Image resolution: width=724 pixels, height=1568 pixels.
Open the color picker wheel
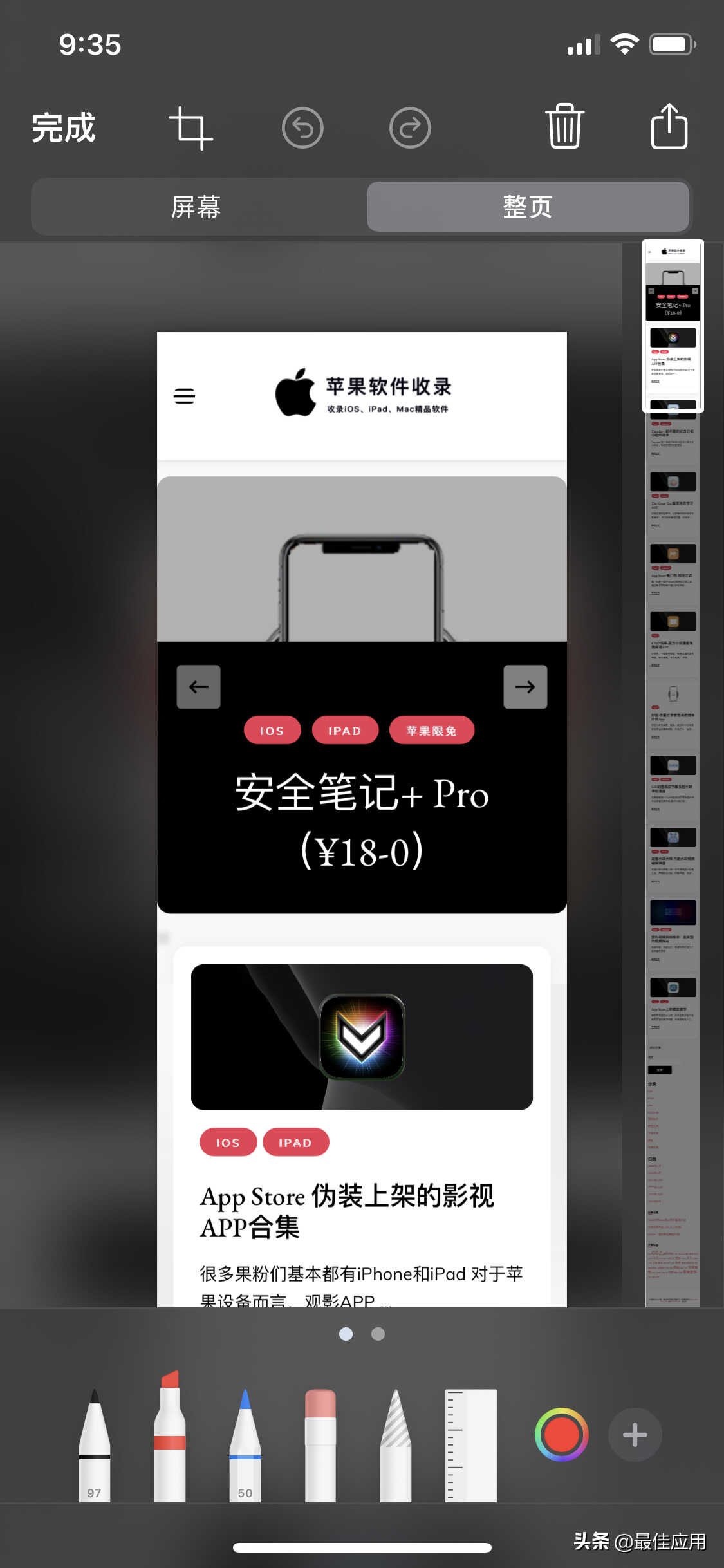[x=561, y=1435]
